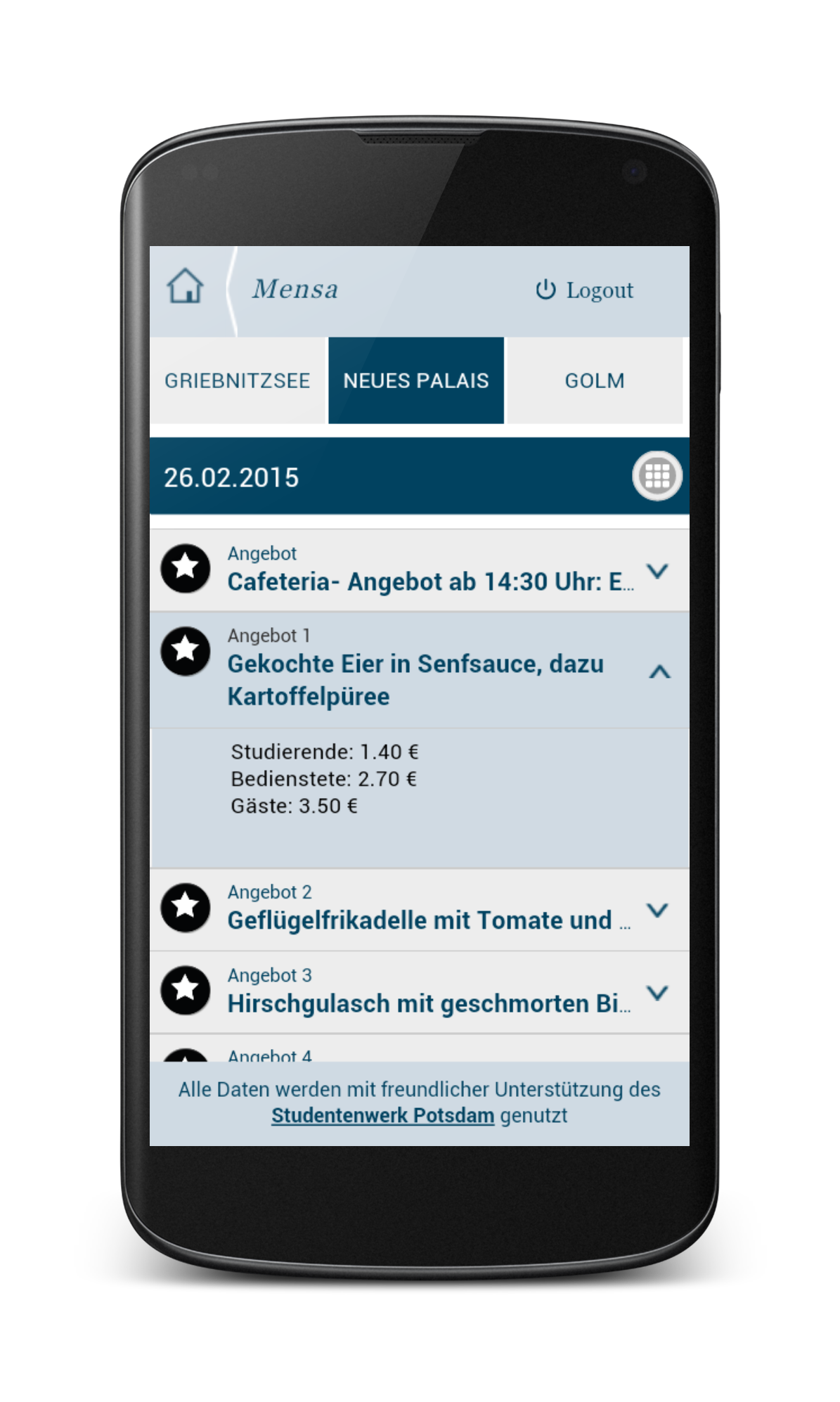Image resolution: width=840 pixels, height=1402 pixels.
Task: Go to the home screen icon
Action: pos(185,287)
